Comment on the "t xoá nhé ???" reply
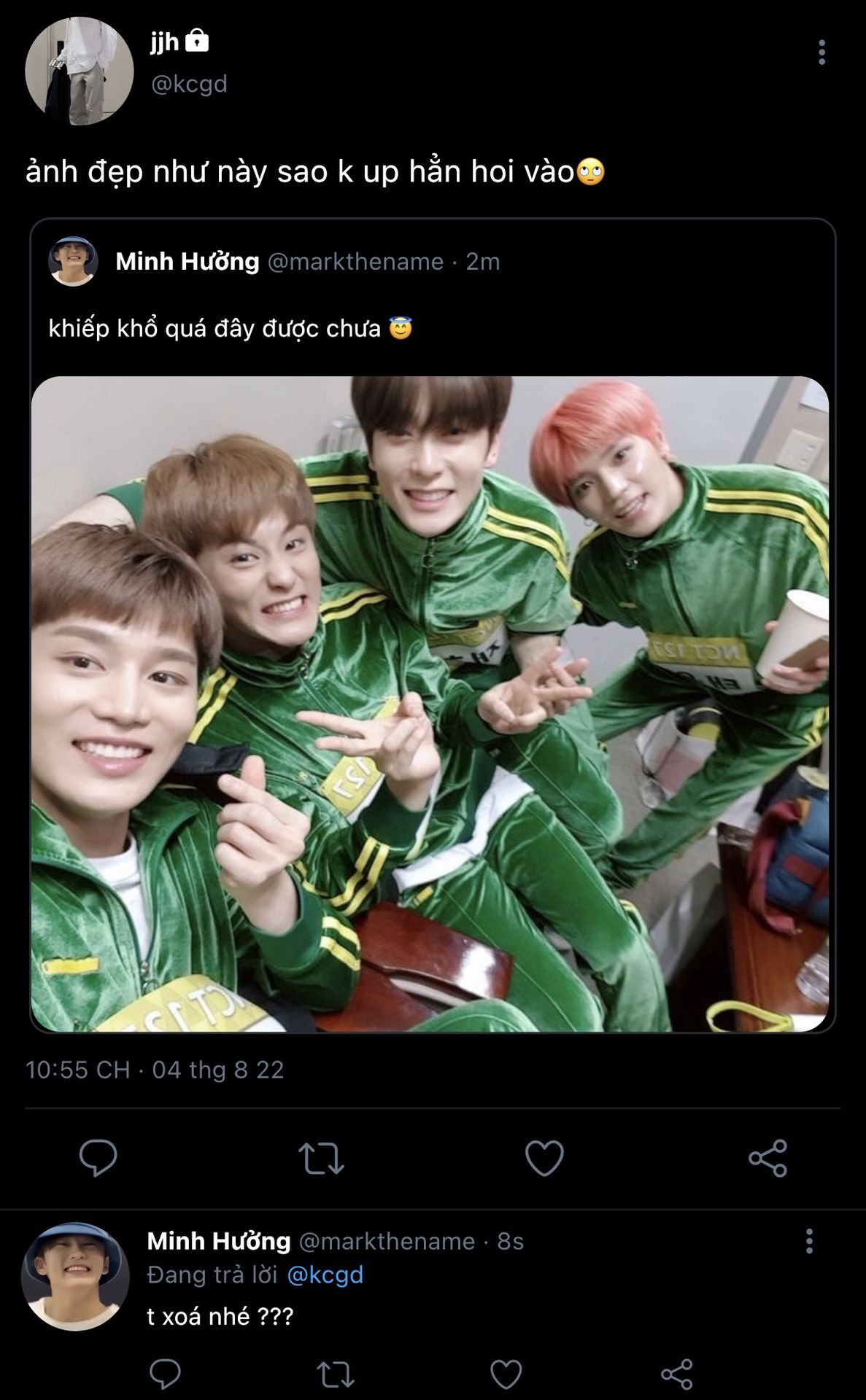Screen dimensions: 866x1400 165,1374
